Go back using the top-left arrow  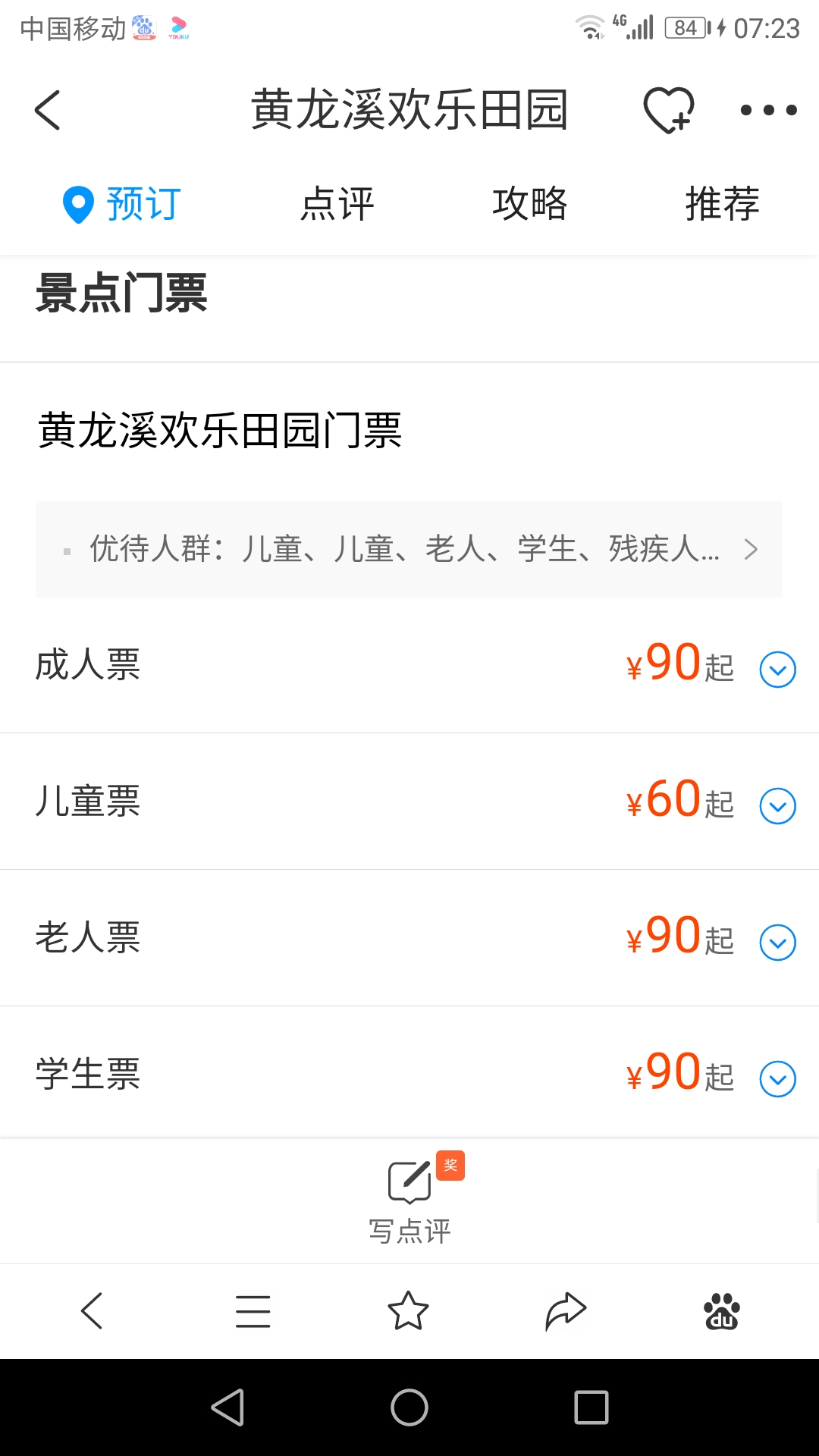pos(47,110)
